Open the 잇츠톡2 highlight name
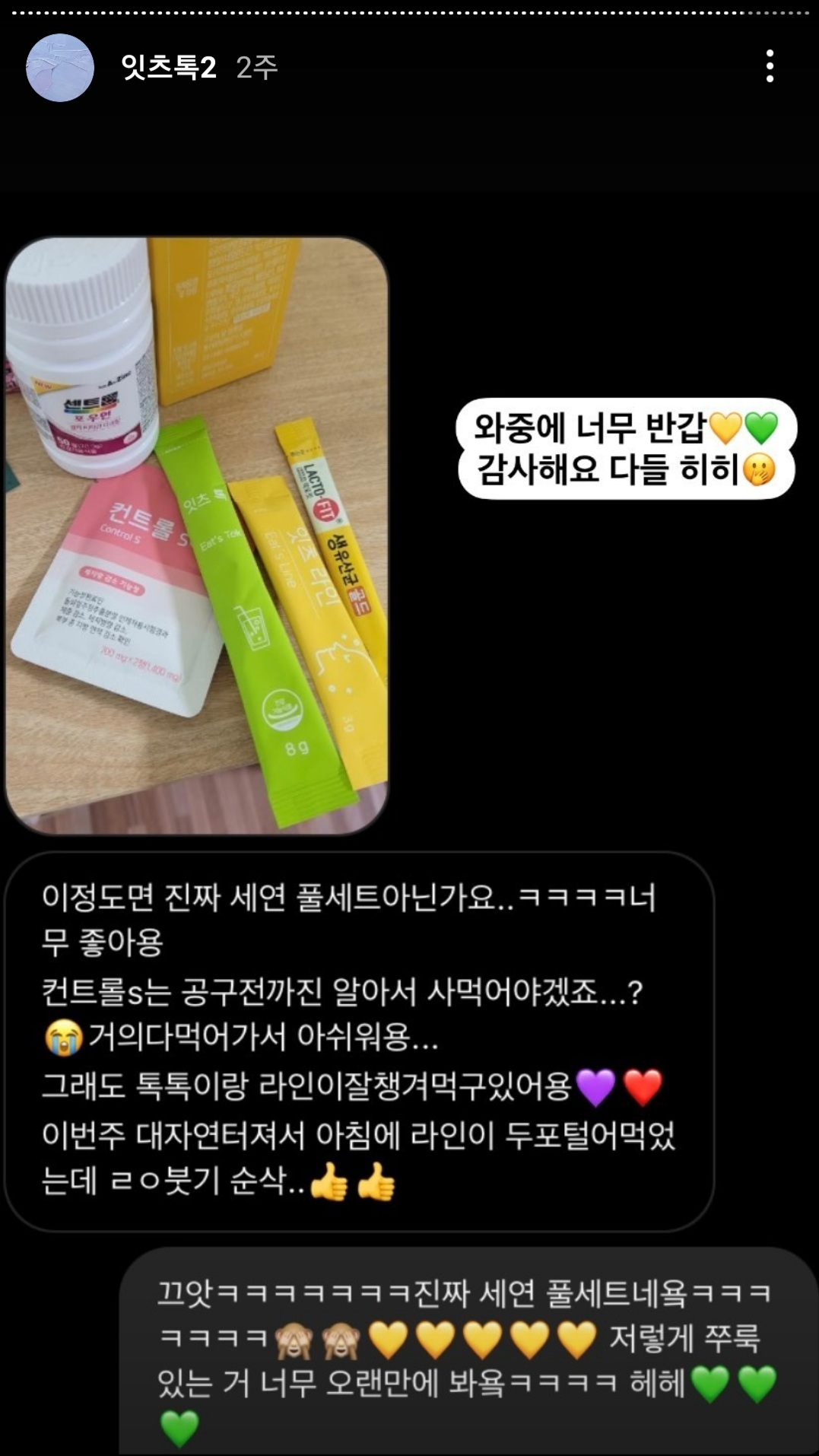Screen dimensions: 819x1456 coord(169,68)
